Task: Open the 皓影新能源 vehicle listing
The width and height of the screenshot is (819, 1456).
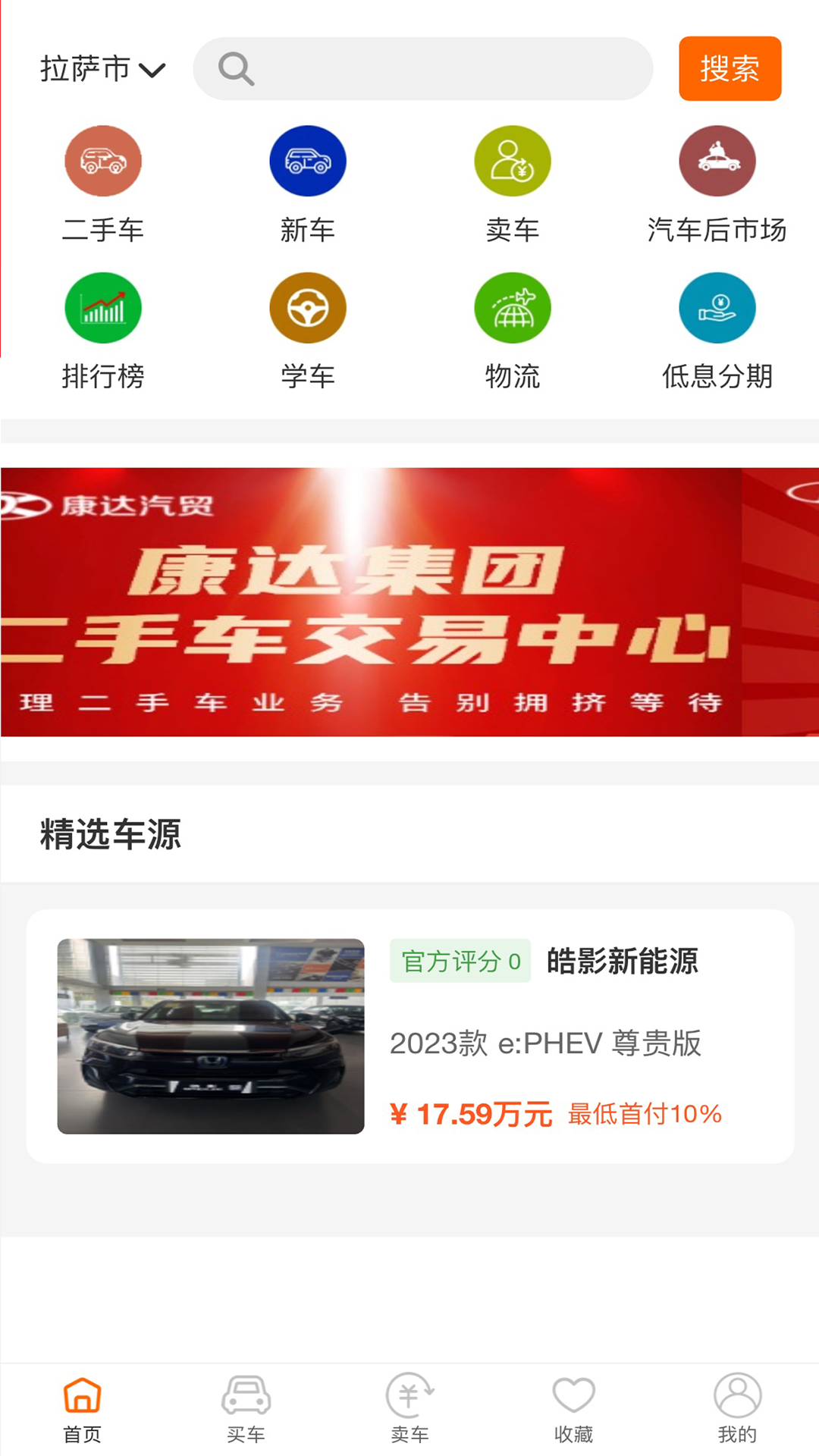Action: 409,1035
